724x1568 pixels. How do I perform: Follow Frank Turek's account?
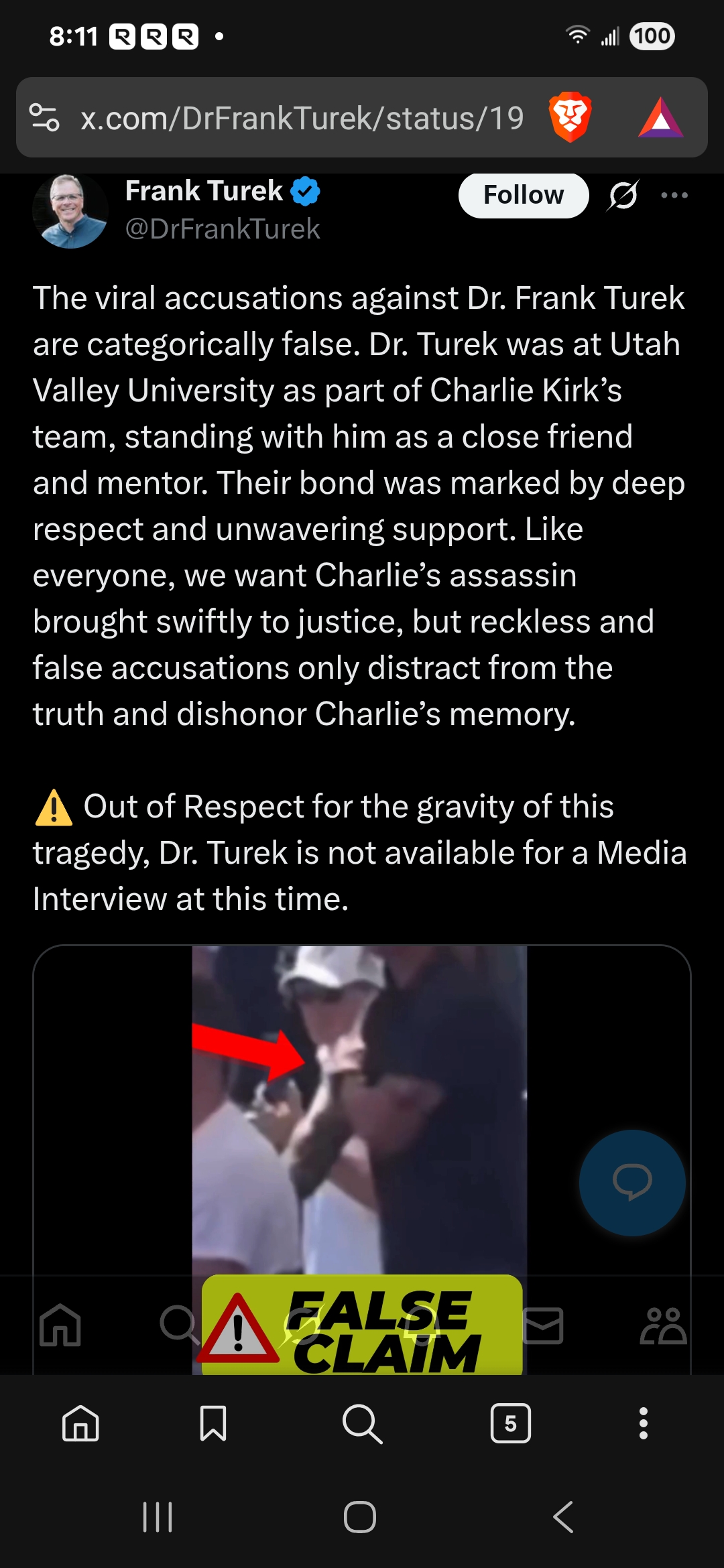click(524, 195)
